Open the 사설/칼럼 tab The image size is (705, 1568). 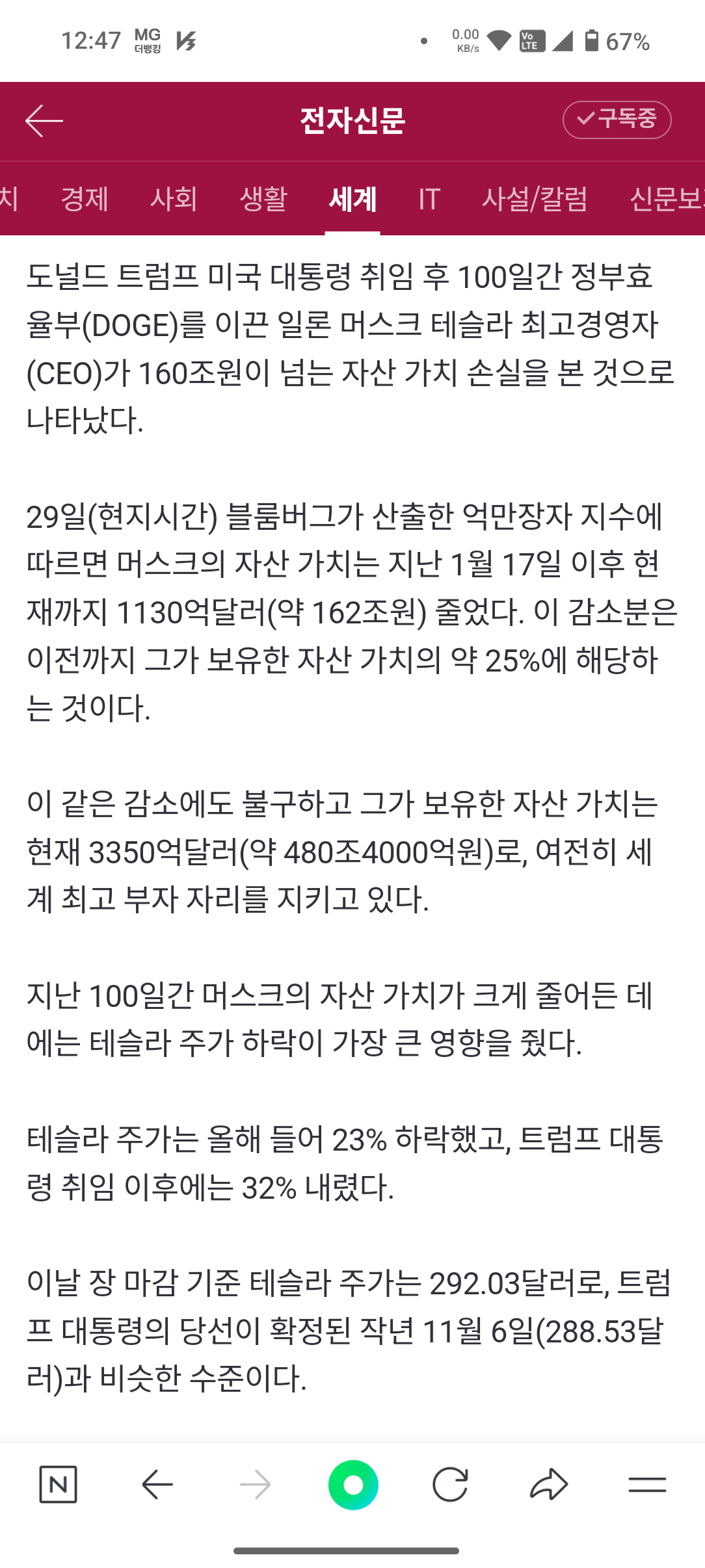coord(535,198)
